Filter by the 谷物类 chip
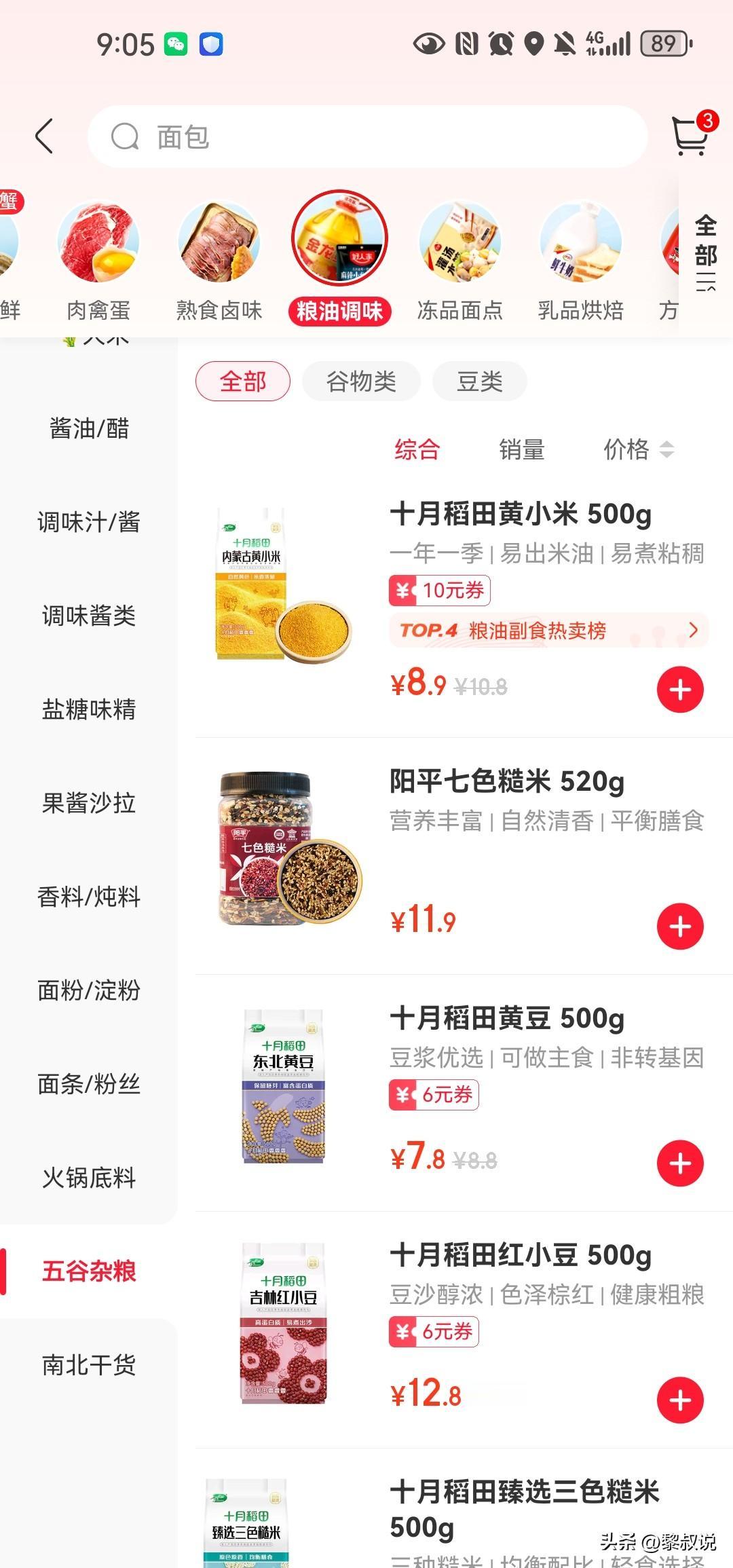 click(361, 381)
